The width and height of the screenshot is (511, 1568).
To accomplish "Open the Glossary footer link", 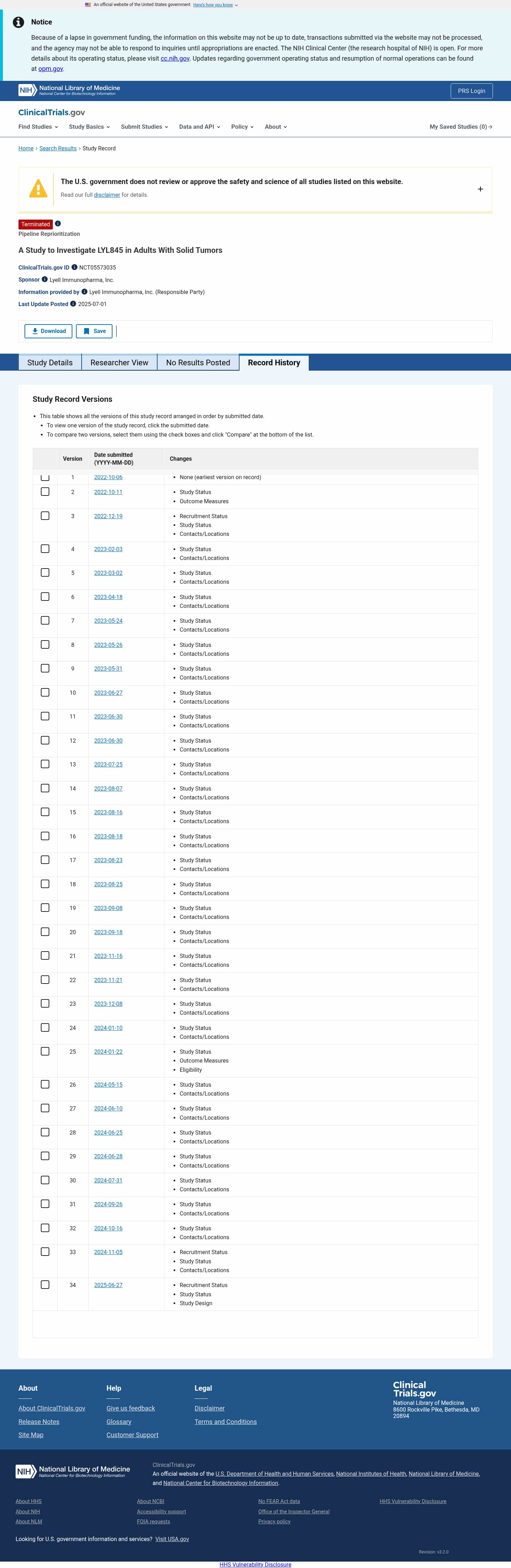I will pos(119,1422).
